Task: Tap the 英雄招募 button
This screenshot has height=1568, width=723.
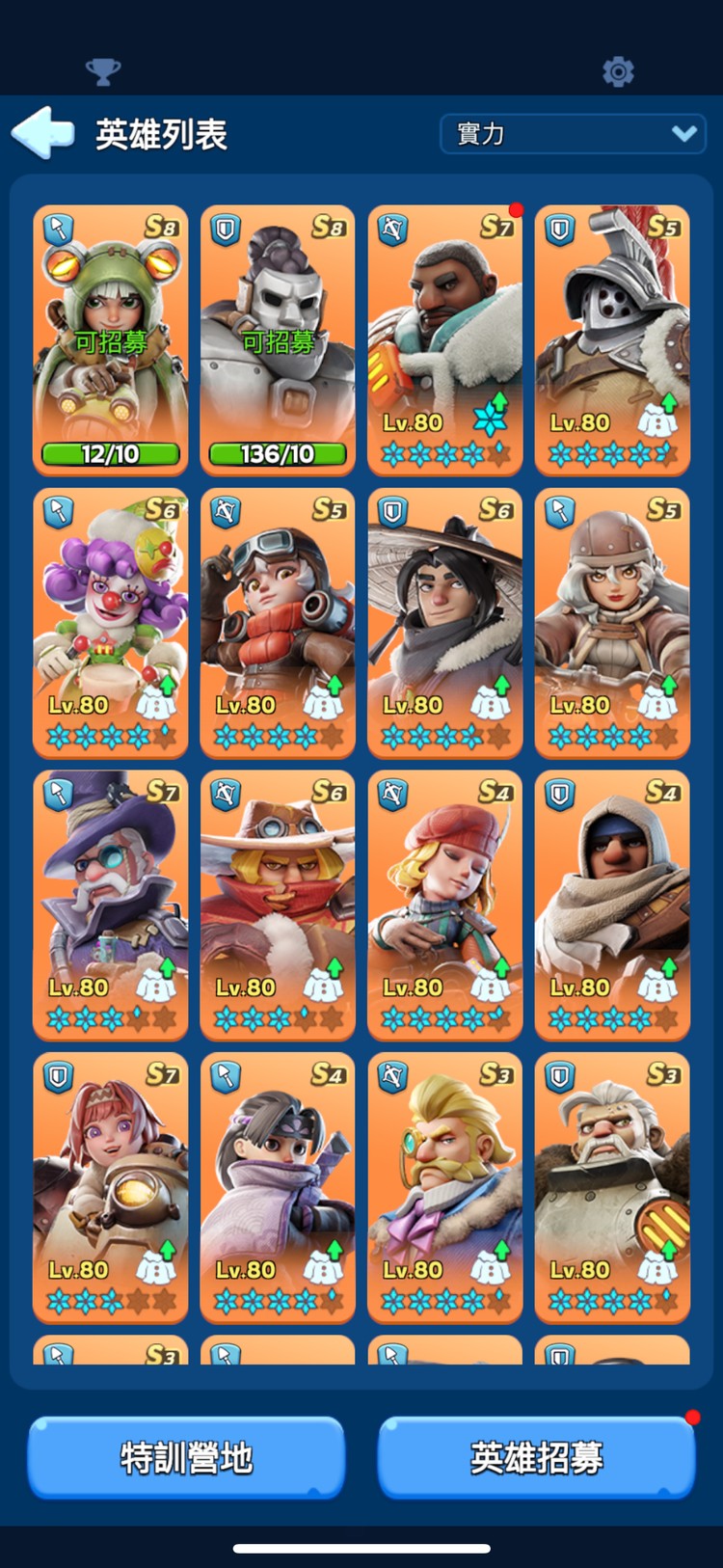Action: pos(537,1457)
